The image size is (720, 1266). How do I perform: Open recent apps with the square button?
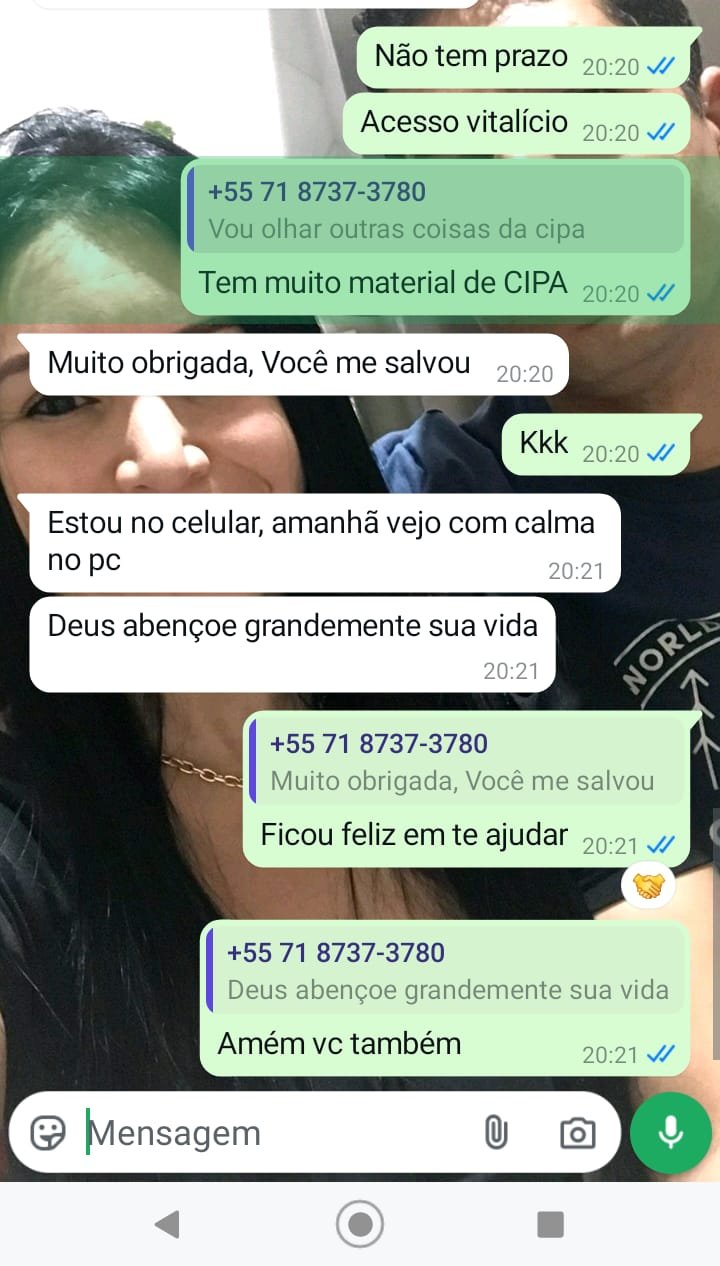pos(550,1224)
